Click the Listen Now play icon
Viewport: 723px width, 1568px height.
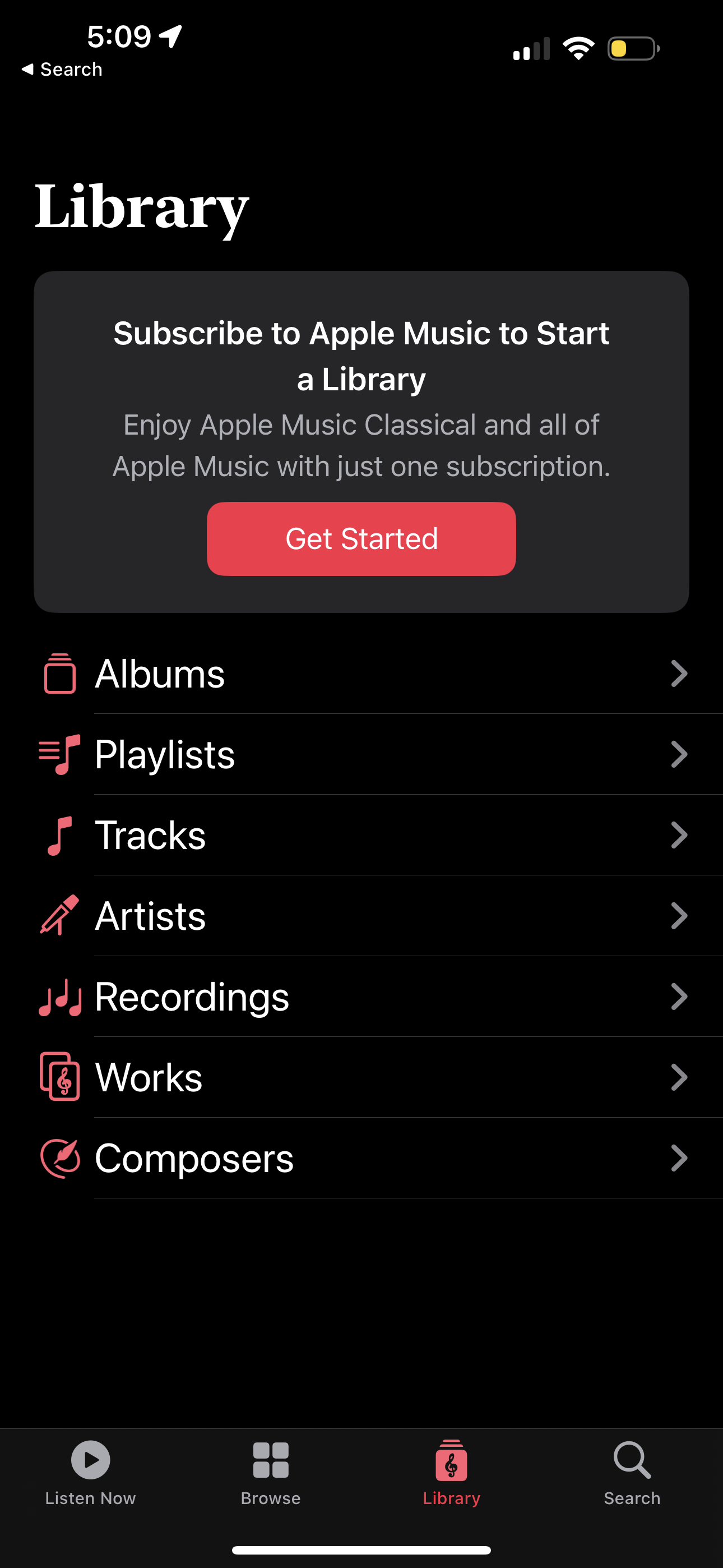pos(90,1460)
